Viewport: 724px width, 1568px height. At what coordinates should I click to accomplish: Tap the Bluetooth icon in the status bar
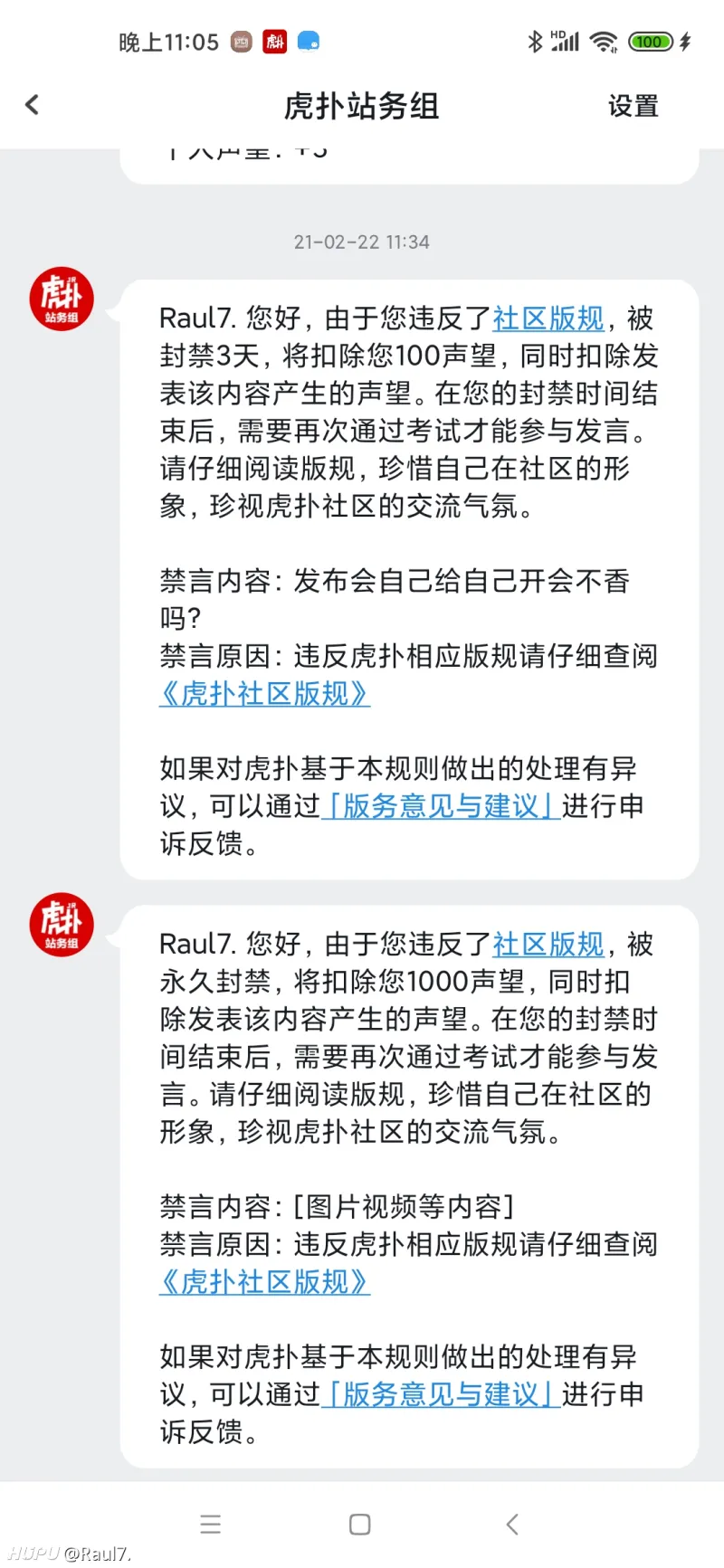[537, 42]
